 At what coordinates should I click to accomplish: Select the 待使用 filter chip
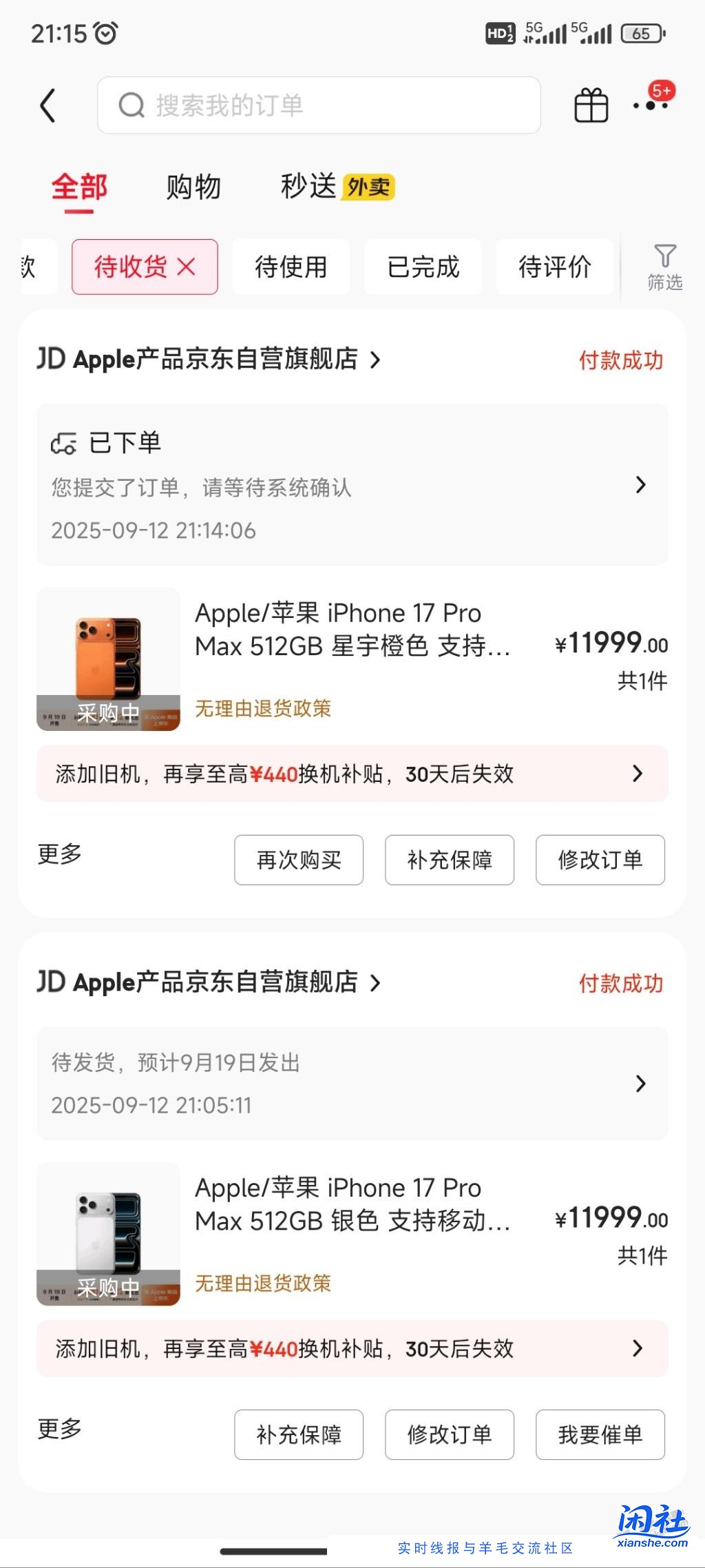click(291, 267)
